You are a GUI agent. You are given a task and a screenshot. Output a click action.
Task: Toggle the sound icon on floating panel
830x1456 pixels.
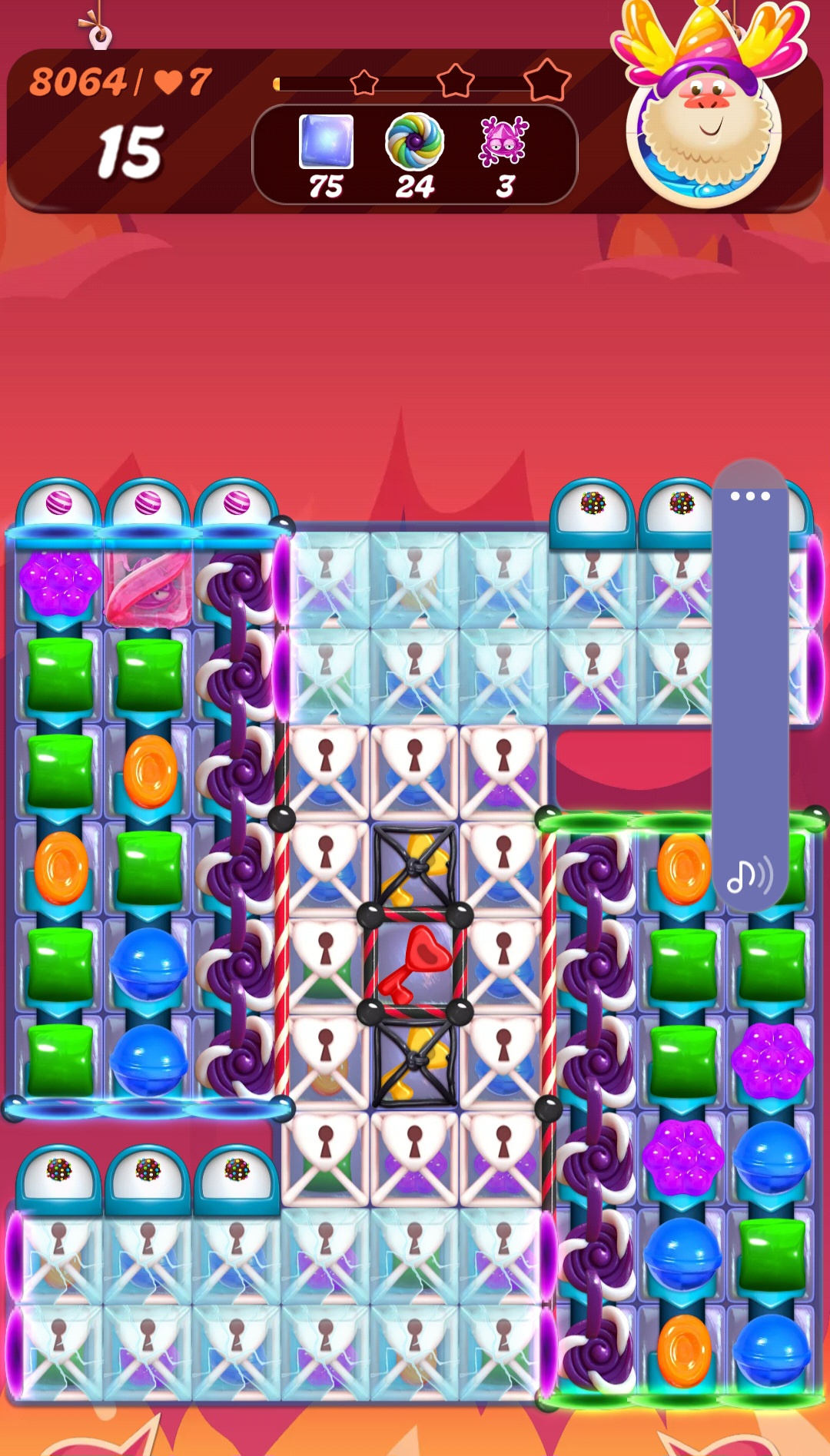tap(749, 875)
